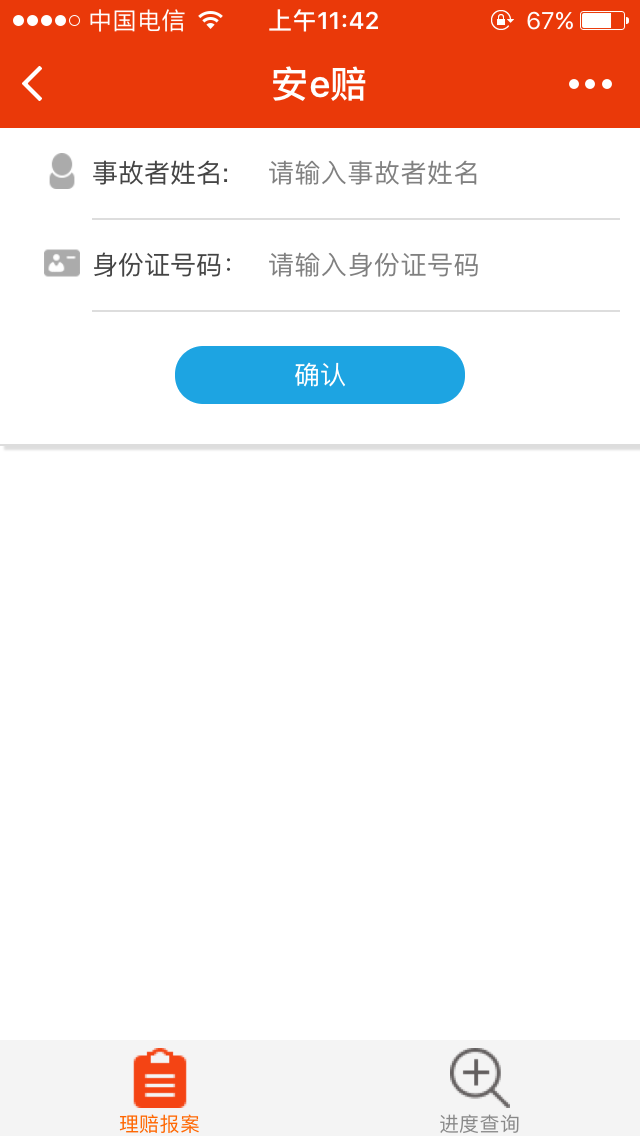Submit the form with 确认 button
Screen dimensions: 640x1136
[320, 375]
